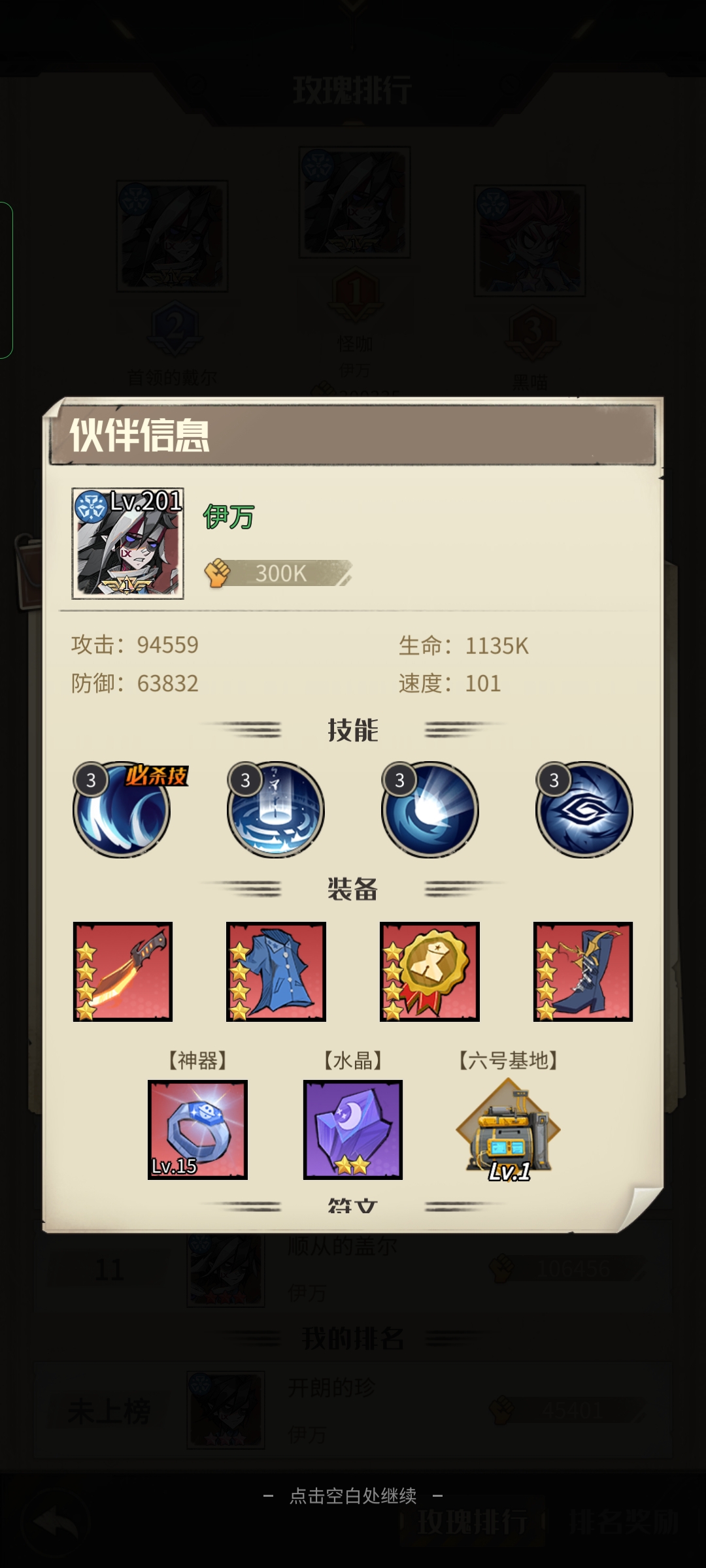Open the gold medal accessory item
This screenshot has width=706, height=1568.
429,972
